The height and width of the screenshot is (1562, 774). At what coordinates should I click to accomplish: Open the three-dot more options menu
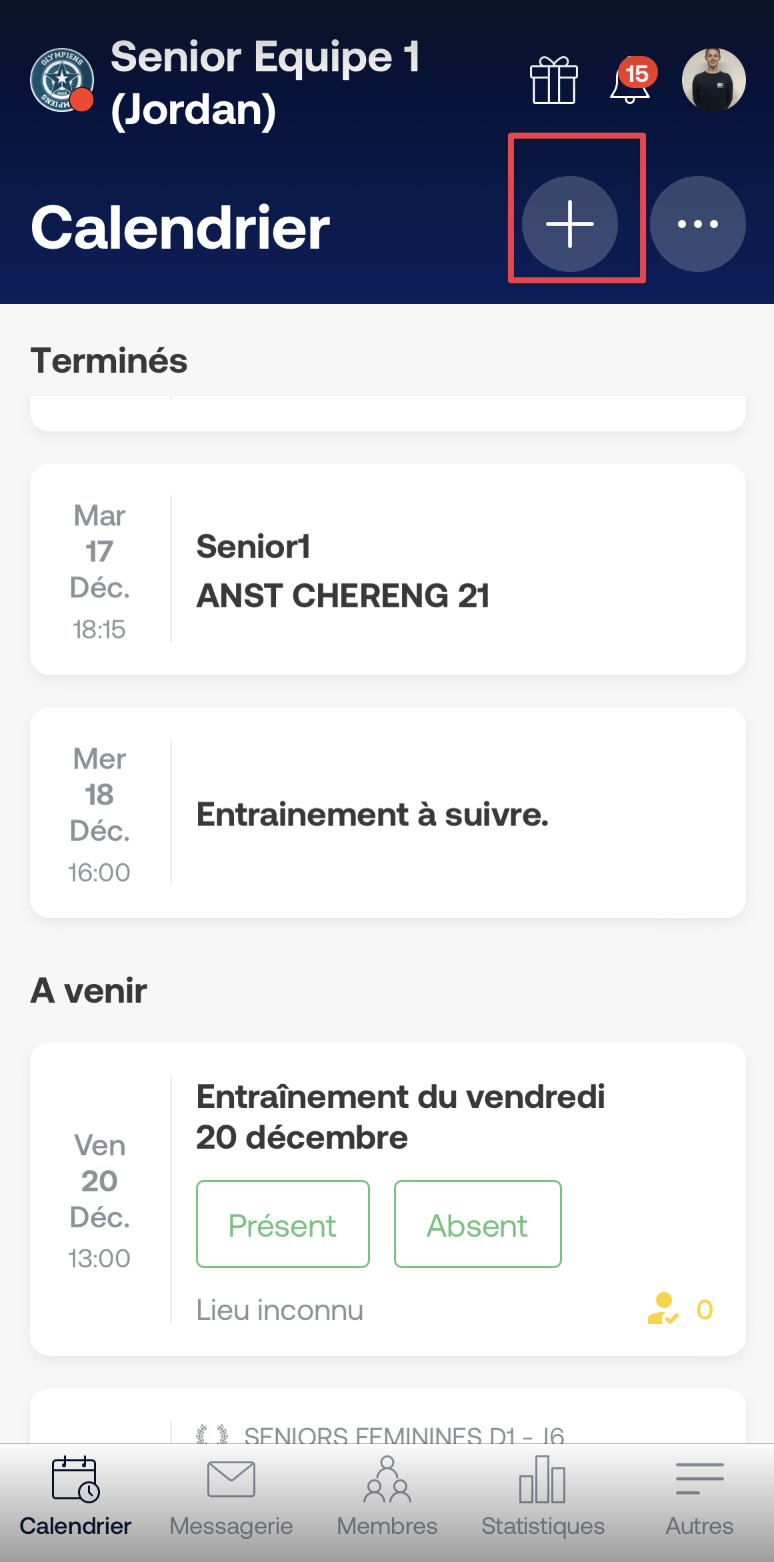[698, 224]
